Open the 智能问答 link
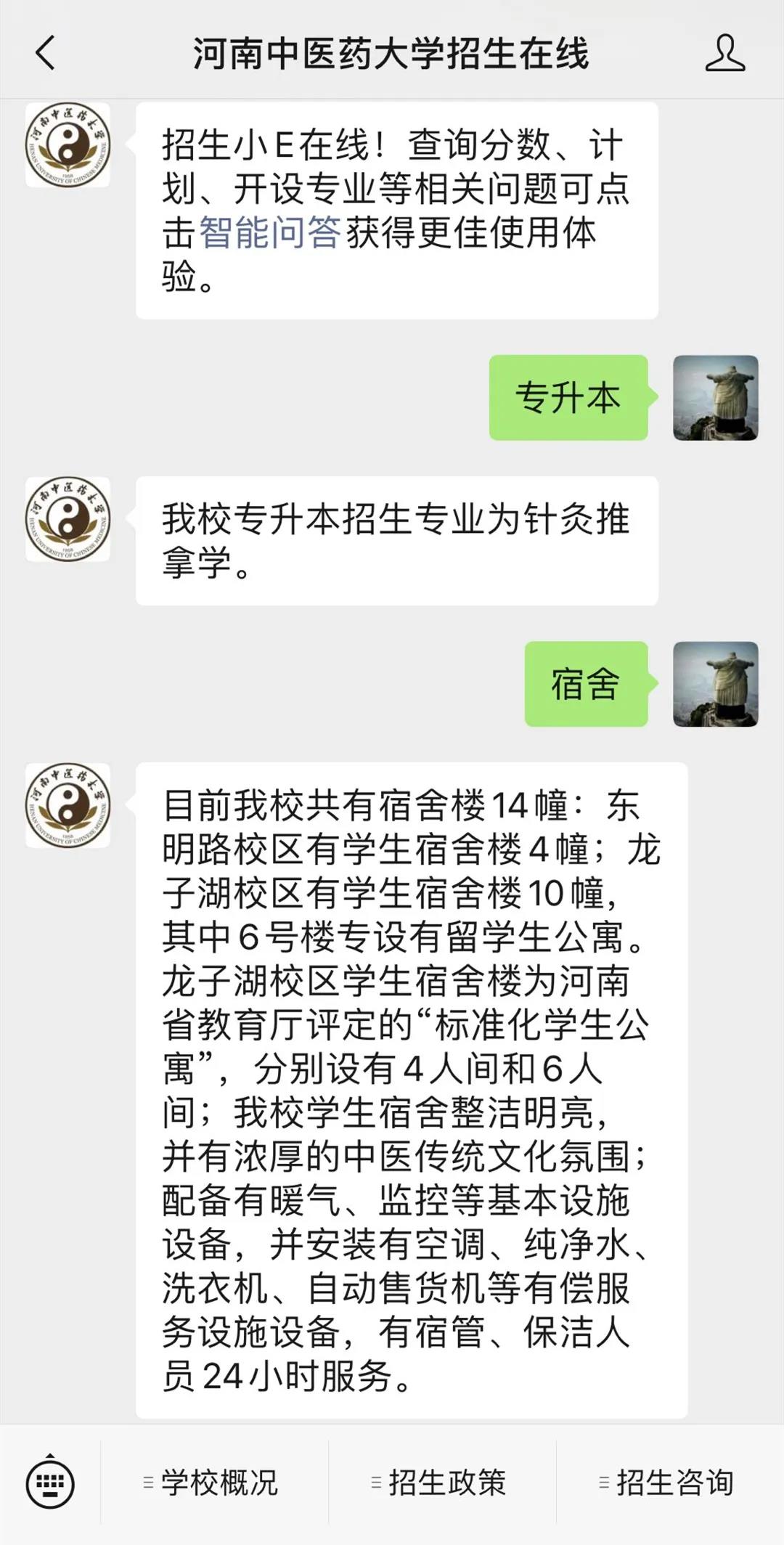 click(270, 233)
